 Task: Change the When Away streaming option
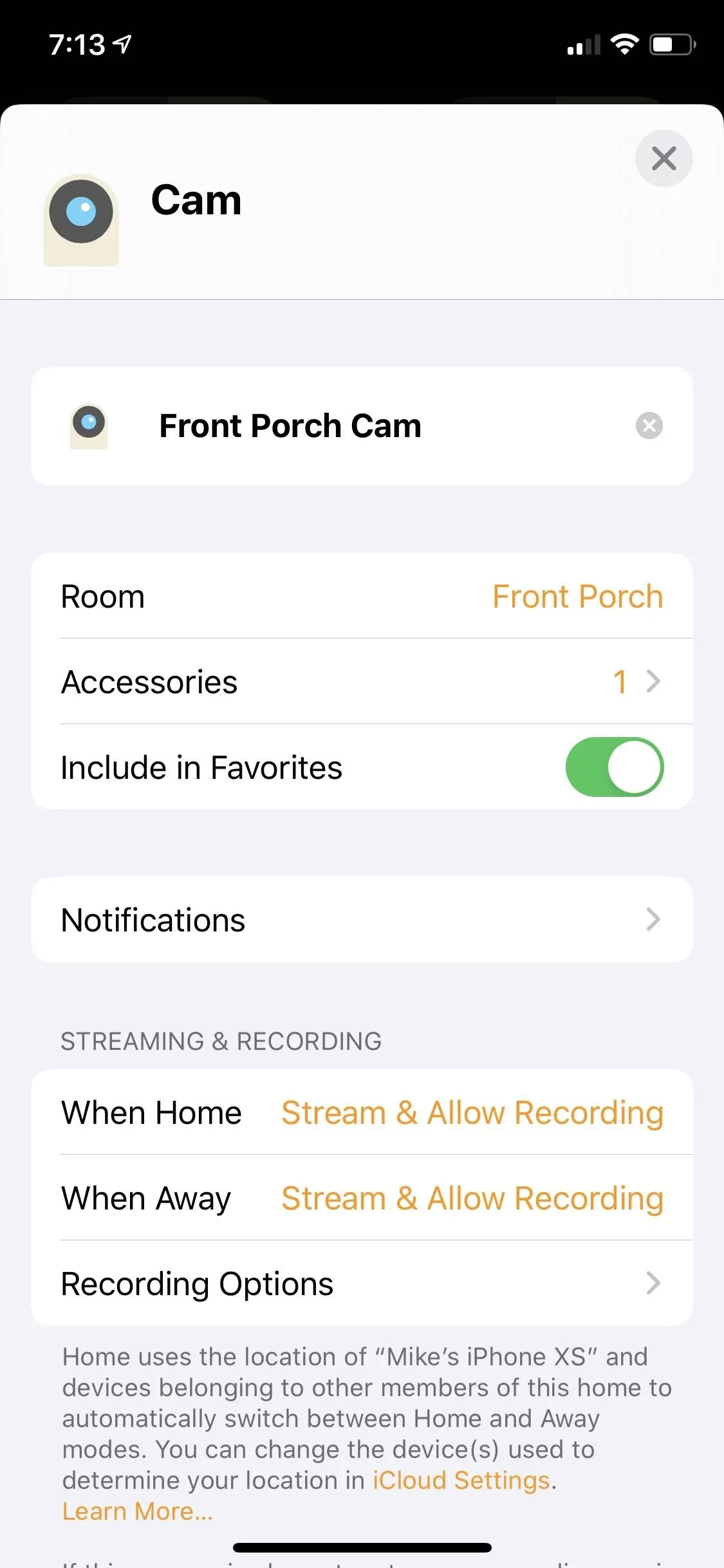pyautogui.click(x=362, y=1198)
